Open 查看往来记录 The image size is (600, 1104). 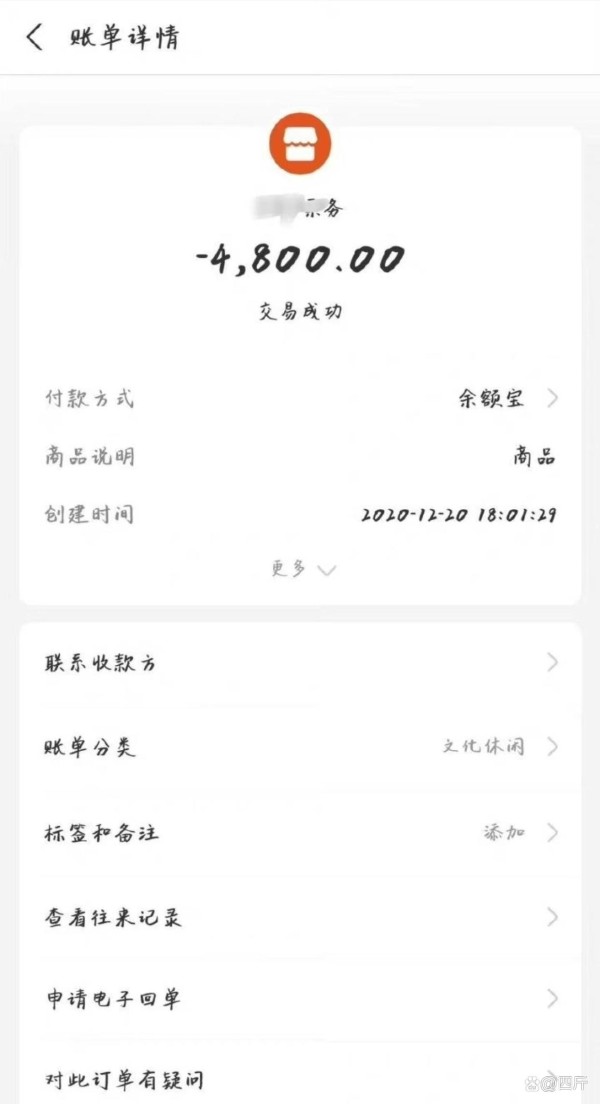(300, 917)
